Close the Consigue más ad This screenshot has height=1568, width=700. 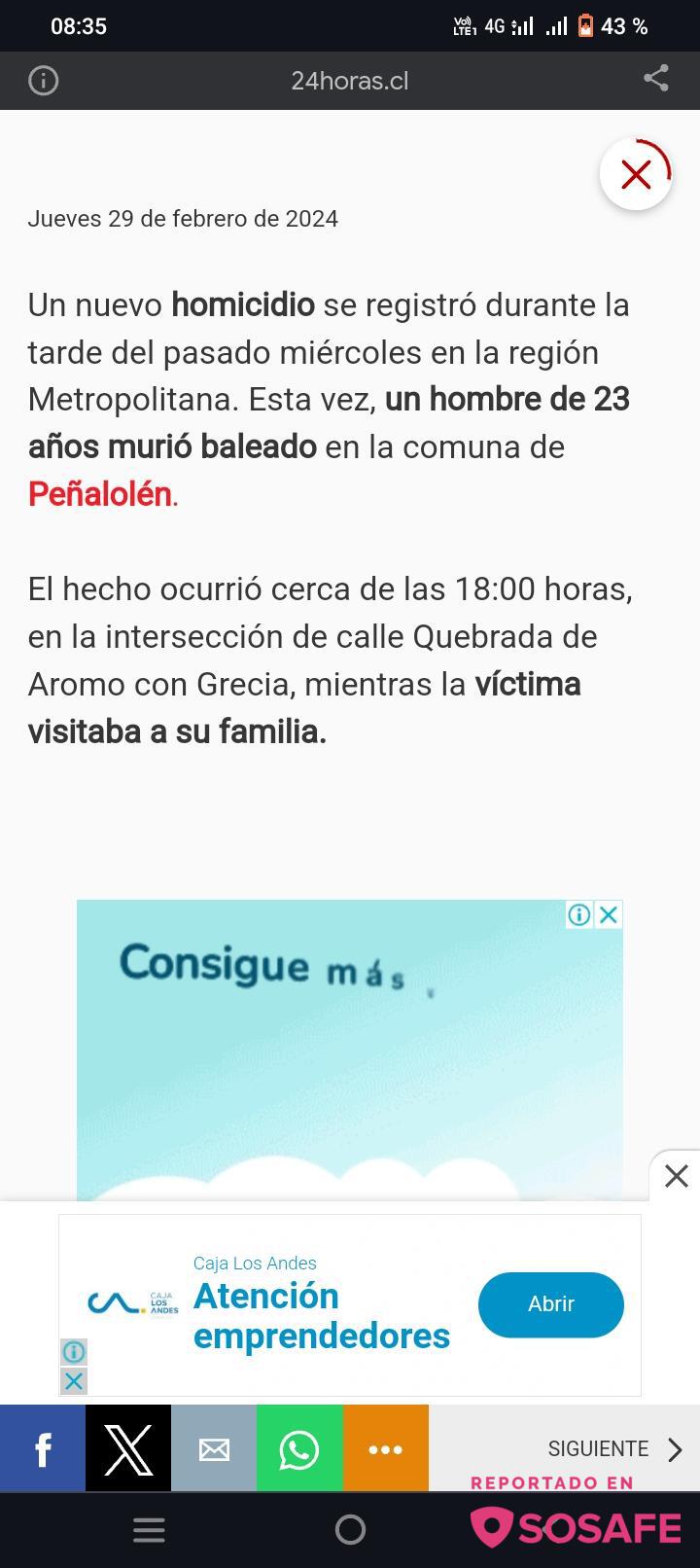[609, 914]
